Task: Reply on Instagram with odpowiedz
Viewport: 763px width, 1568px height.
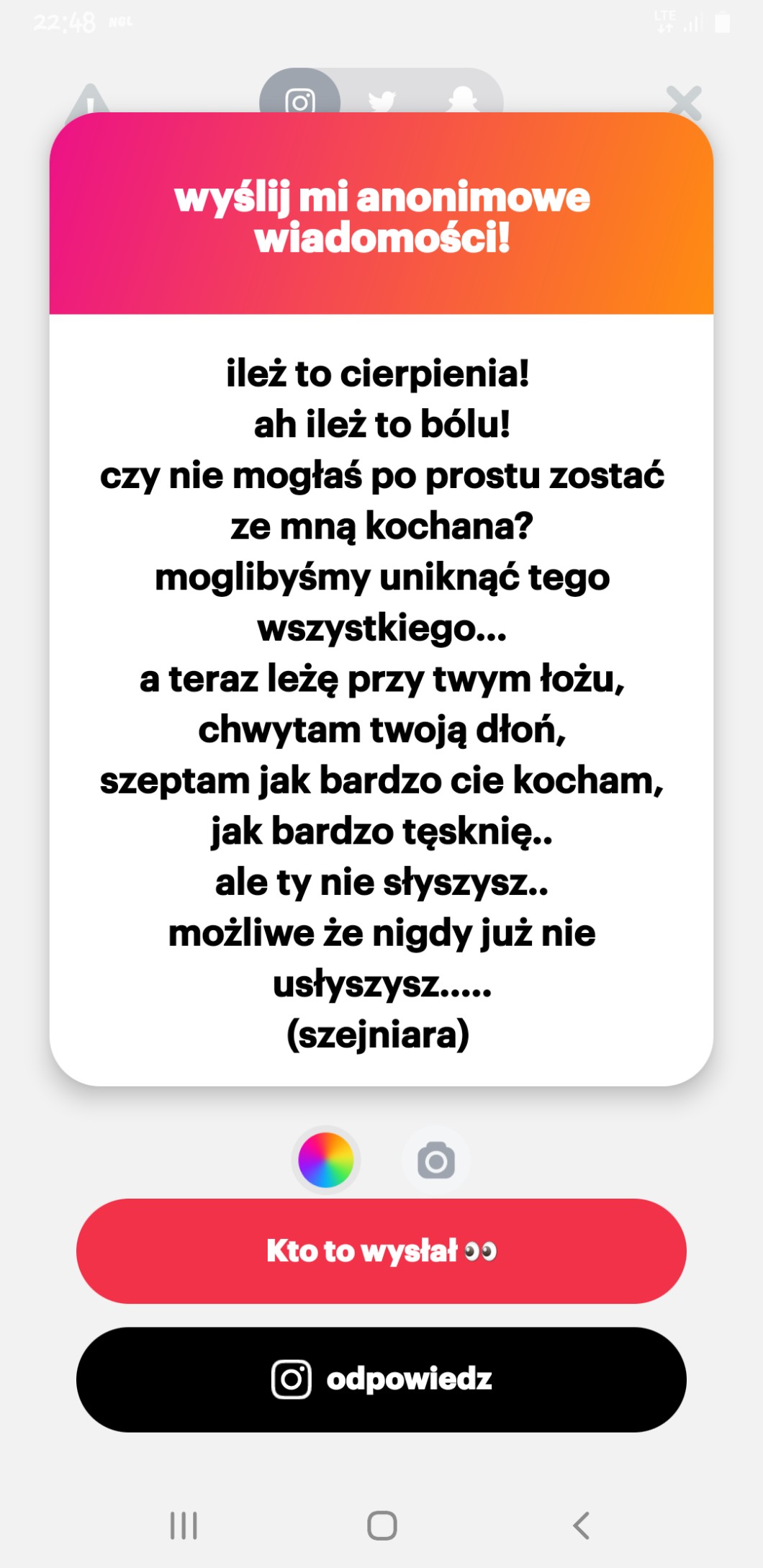Action: click(x=381, y=1379)
